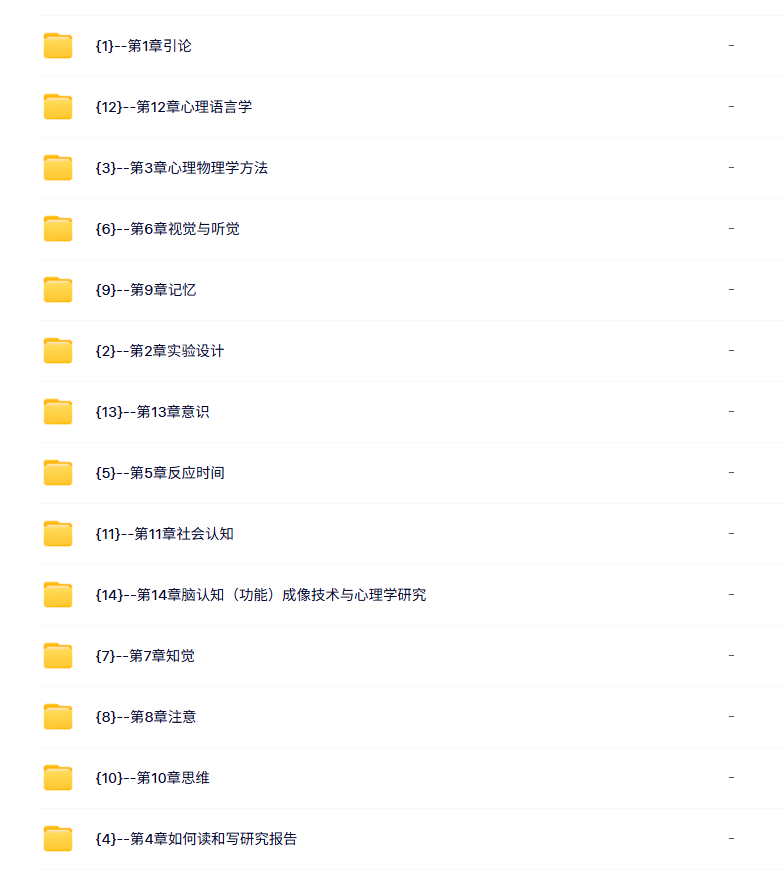Open the {1}--第1章引论 folder link
The width and height of the screenshot is (783, 882).
(x=146, y=45)
